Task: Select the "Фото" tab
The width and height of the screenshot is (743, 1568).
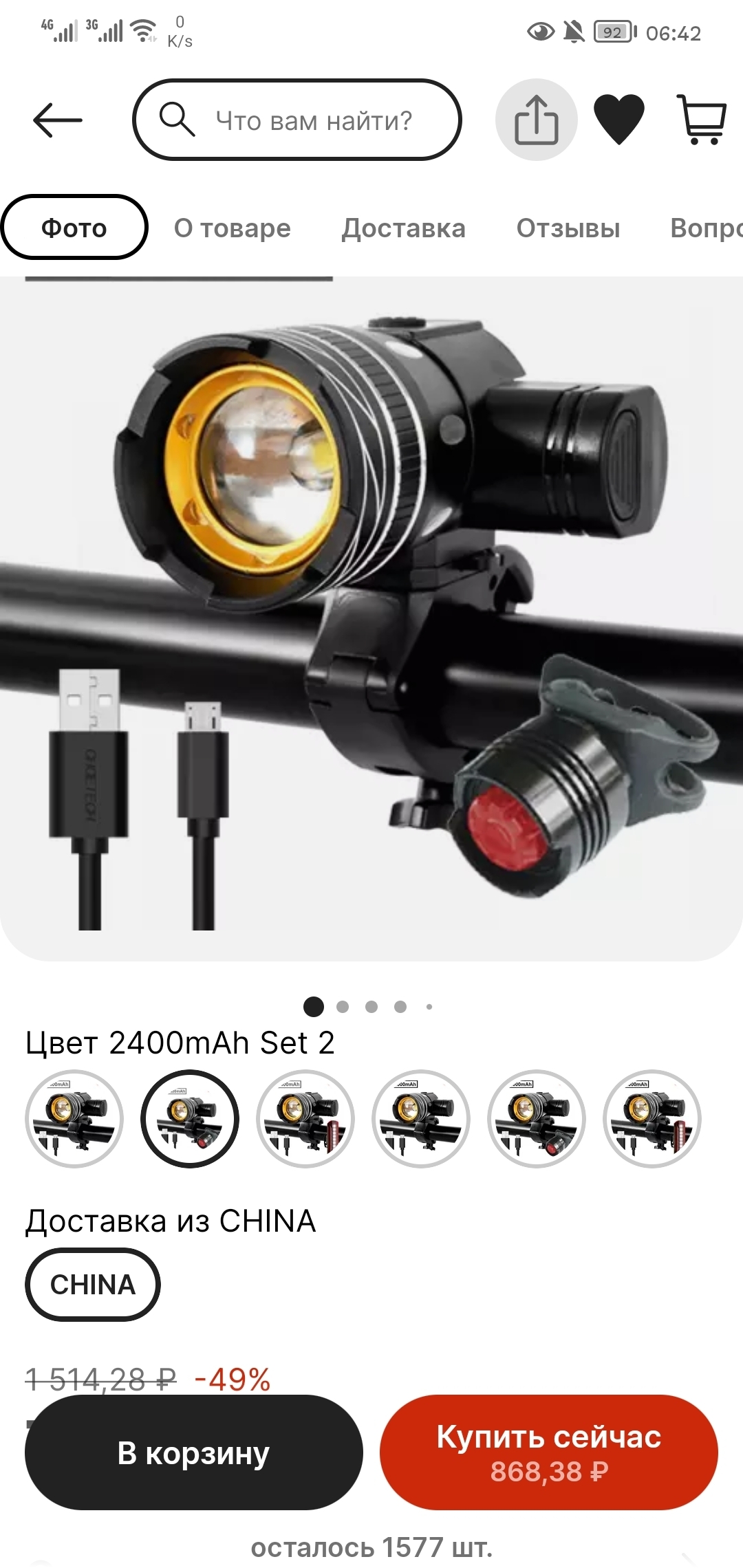Action: coord(74,228)
